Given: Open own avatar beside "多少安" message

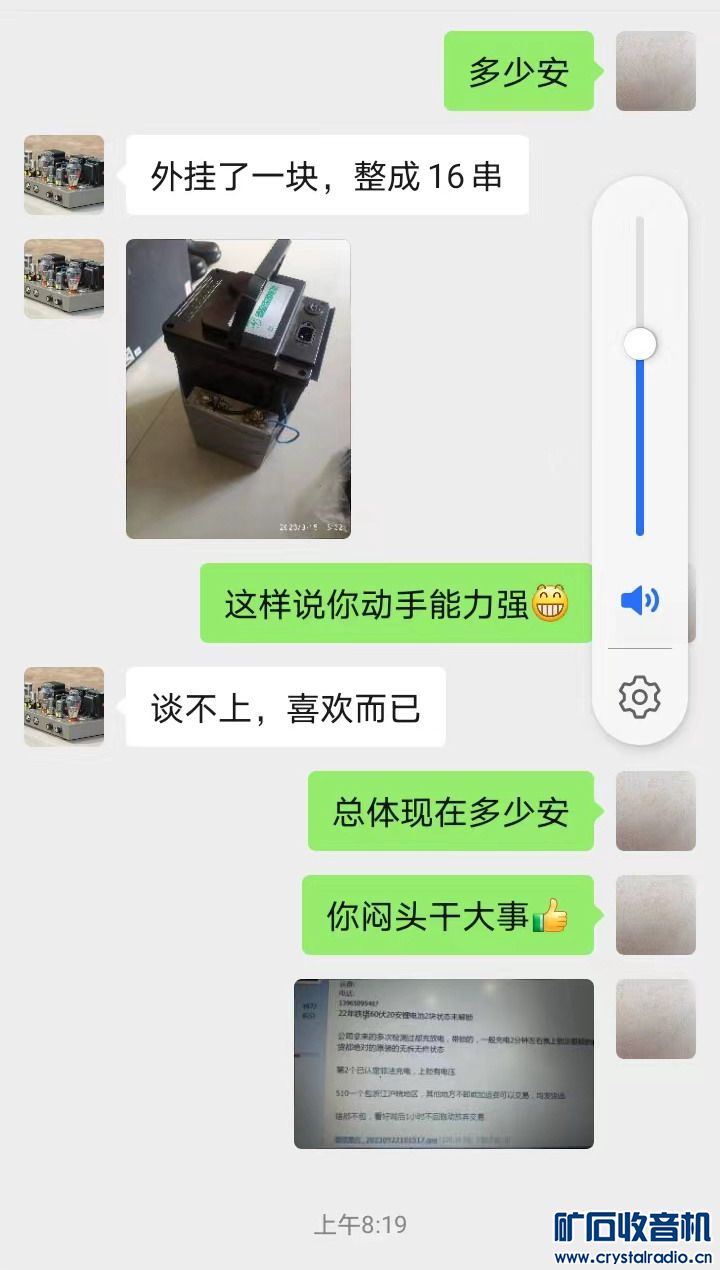Looking at the screenshot, I should 655,71.
